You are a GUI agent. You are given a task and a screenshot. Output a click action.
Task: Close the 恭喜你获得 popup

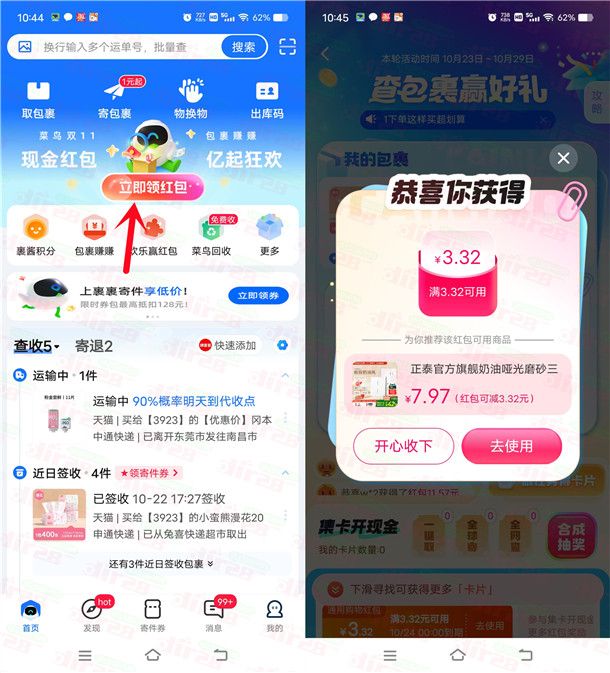tap(563, 158)
